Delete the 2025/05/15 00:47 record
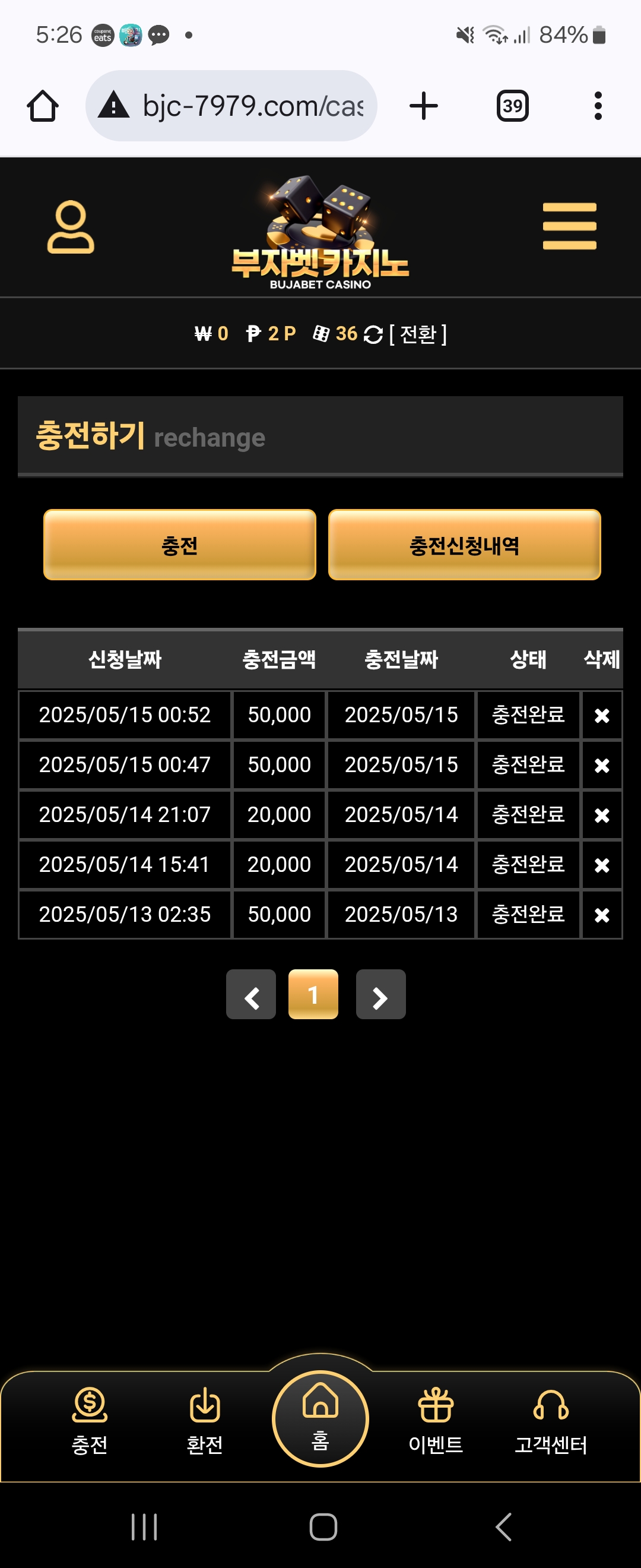Image resolution: width=641 pixels, height=1568 pixels. tap(601, 765)
